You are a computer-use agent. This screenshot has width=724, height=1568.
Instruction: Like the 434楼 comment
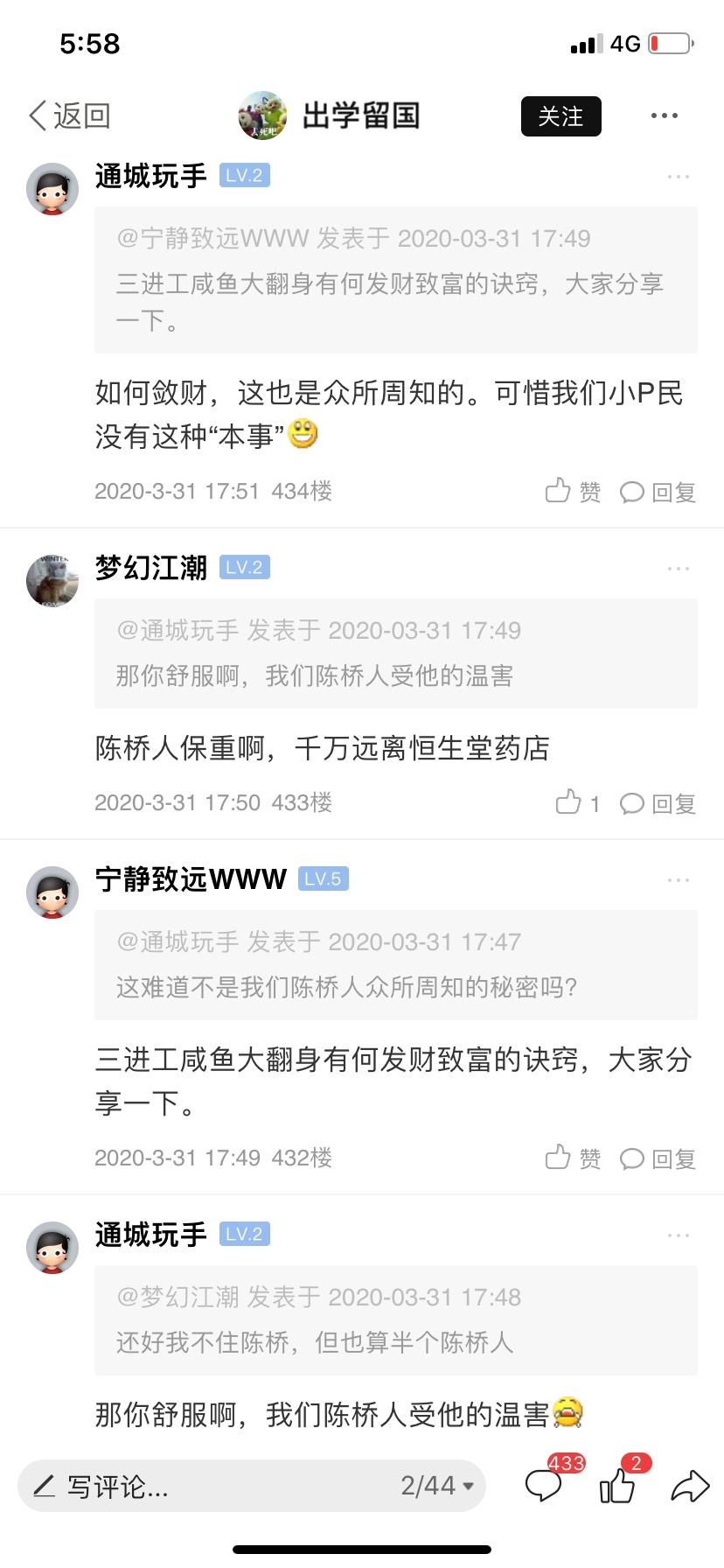573,492
